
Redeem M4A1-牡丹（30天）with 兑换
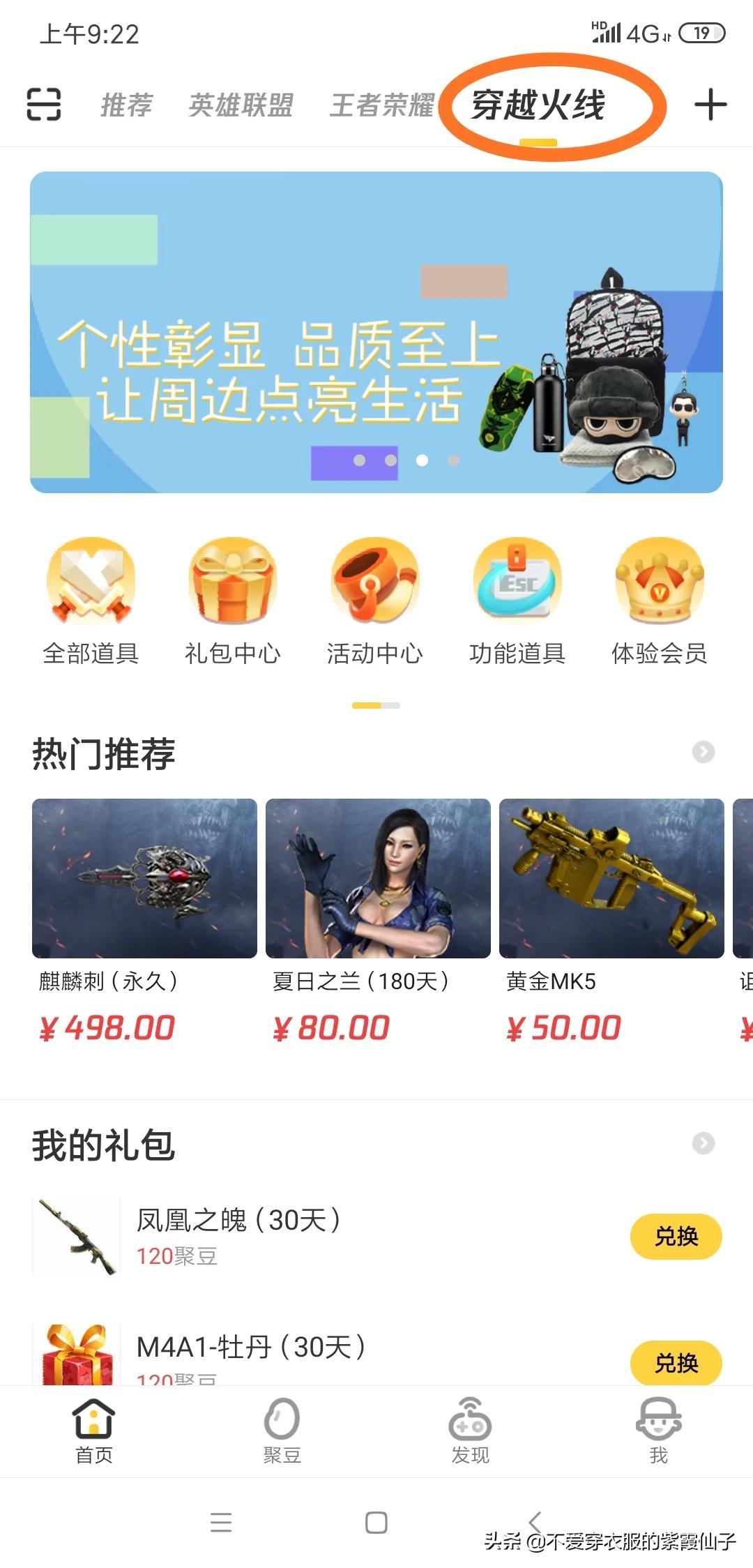point(676,1362)
